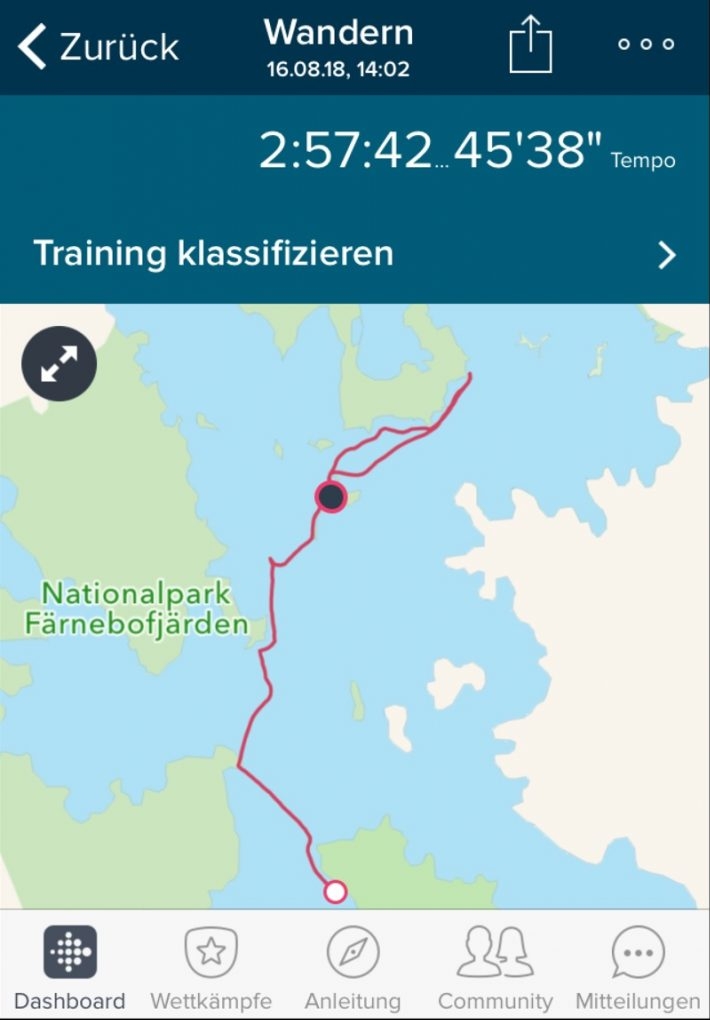This screenshot has height=1020, width=710.
Task: Expand the map to full screen
Action: pos(59,364)
